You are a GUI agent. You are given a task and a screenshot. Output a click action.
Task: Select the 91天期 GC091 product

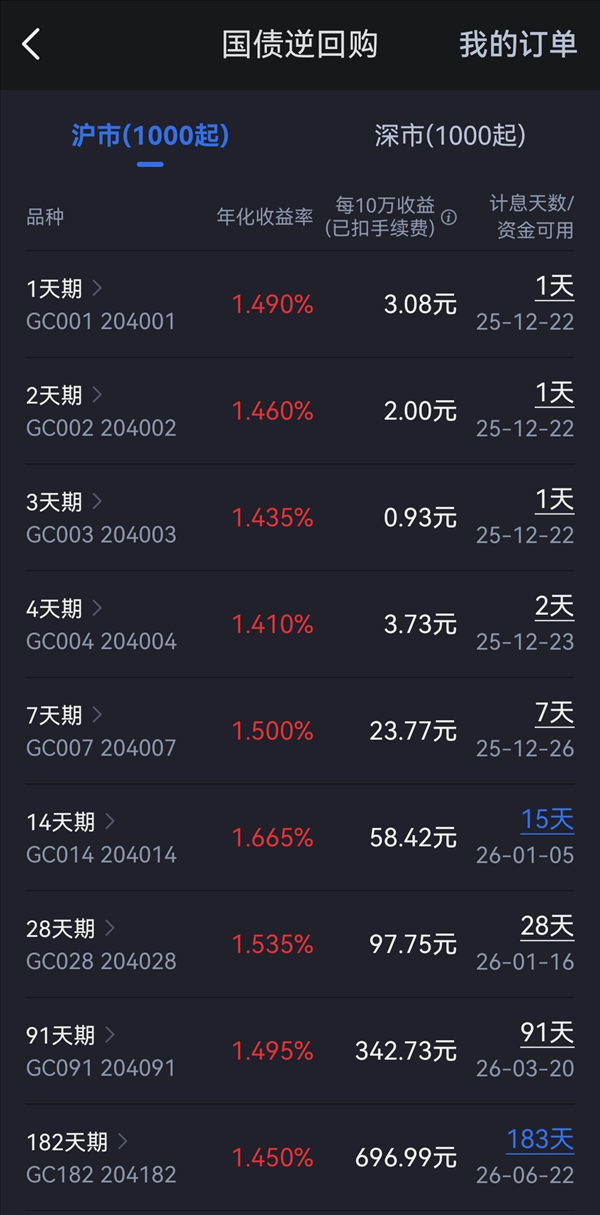click(100, 1051)
